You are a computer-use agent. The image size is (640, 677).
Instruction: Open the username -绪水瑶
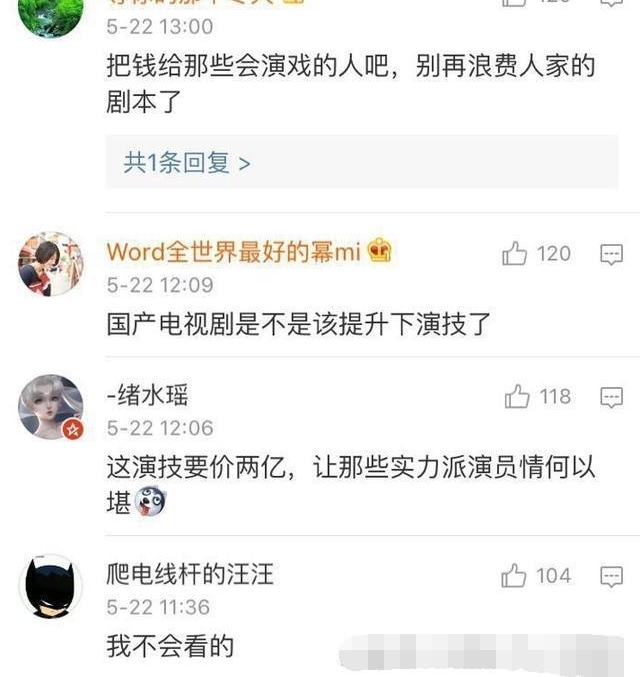[147, 395]
